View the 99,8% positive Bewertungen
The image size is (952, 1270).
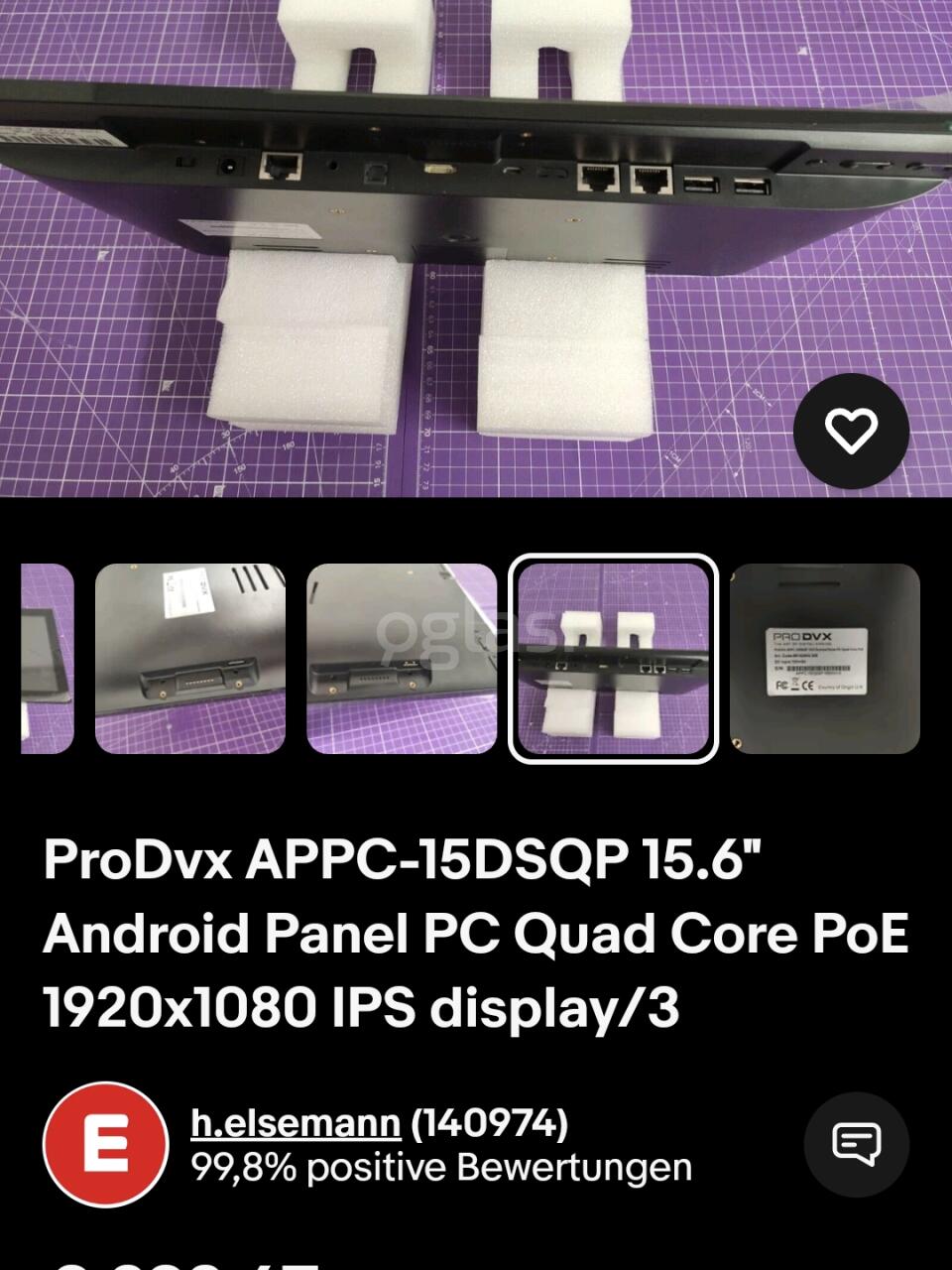(439, 1168)
